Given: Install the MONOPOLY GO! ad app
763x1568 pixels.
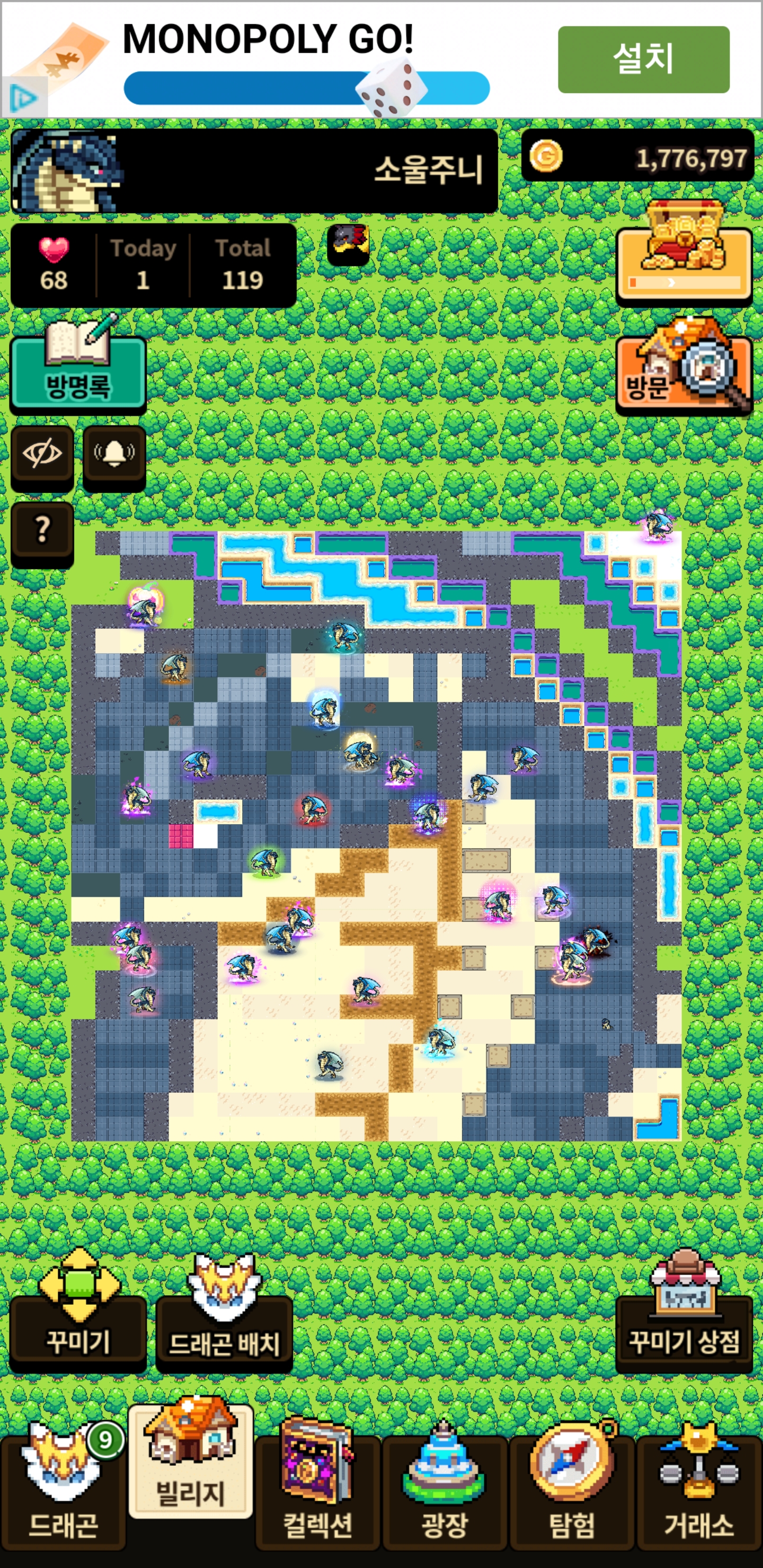Looking at the screenshot, I should tap(643, 59).
